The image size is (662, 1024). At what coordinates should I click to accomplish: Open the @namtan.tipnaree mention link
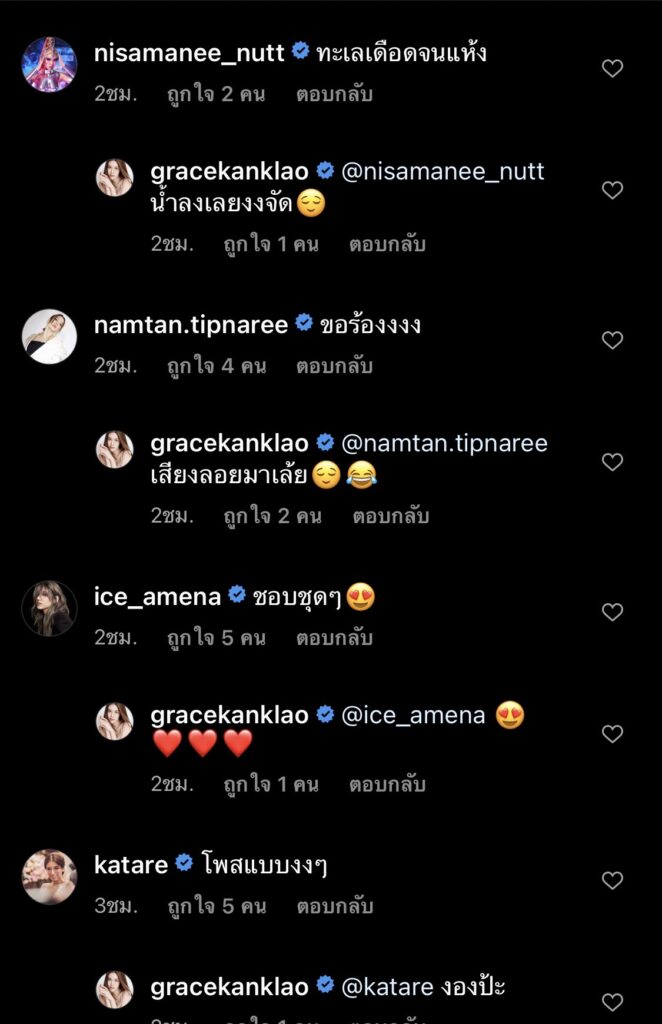pos(445,443)
